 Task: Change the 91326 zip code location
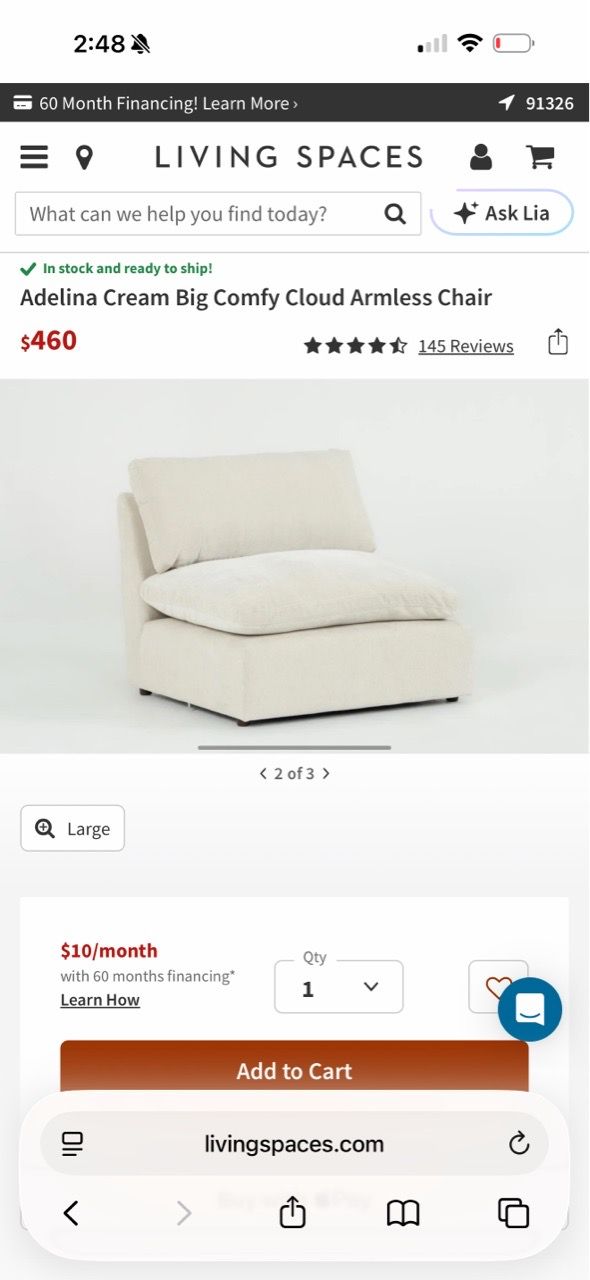[537, 103]
